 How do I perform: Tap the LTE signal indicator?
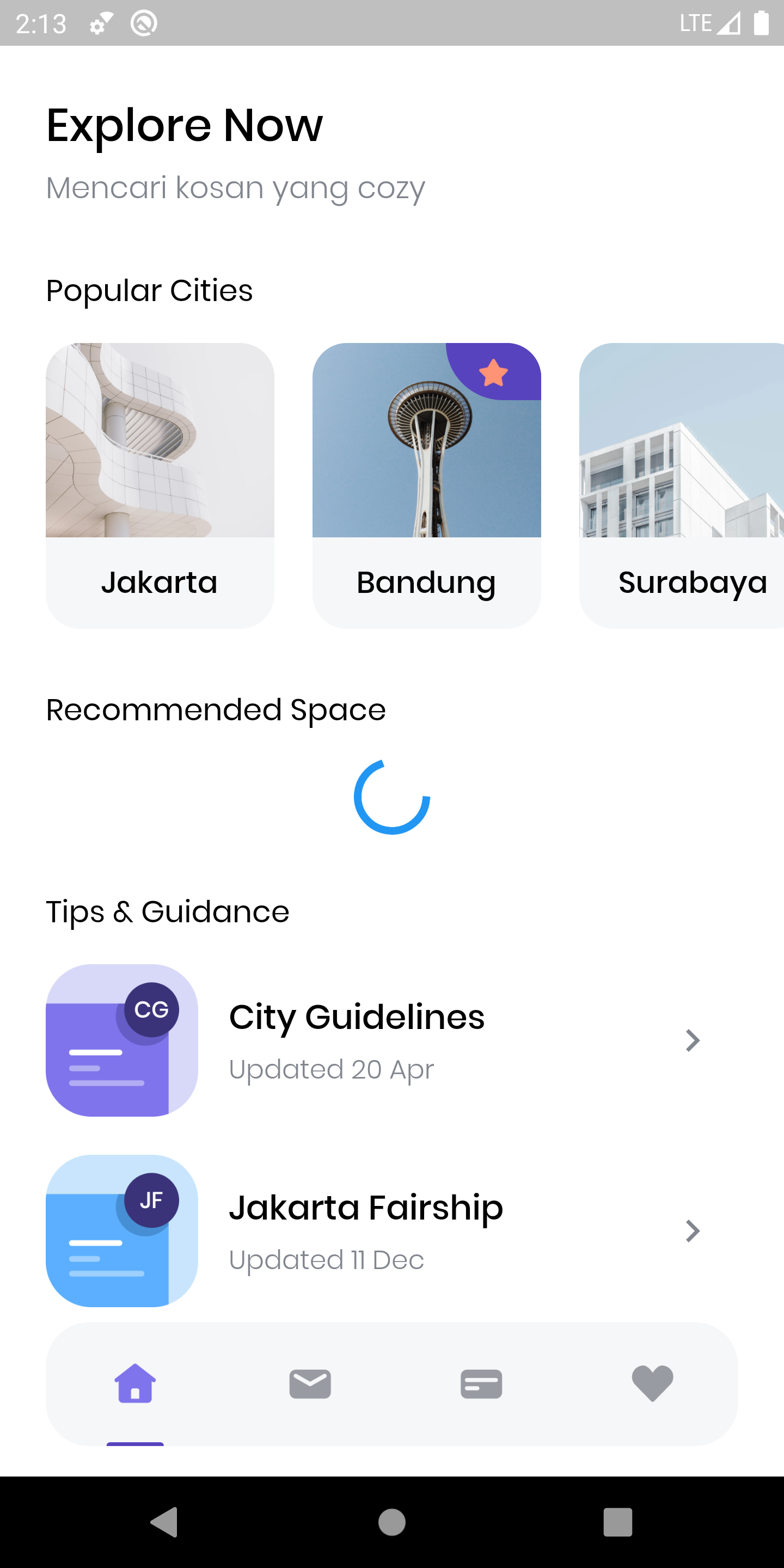(697, 22)
